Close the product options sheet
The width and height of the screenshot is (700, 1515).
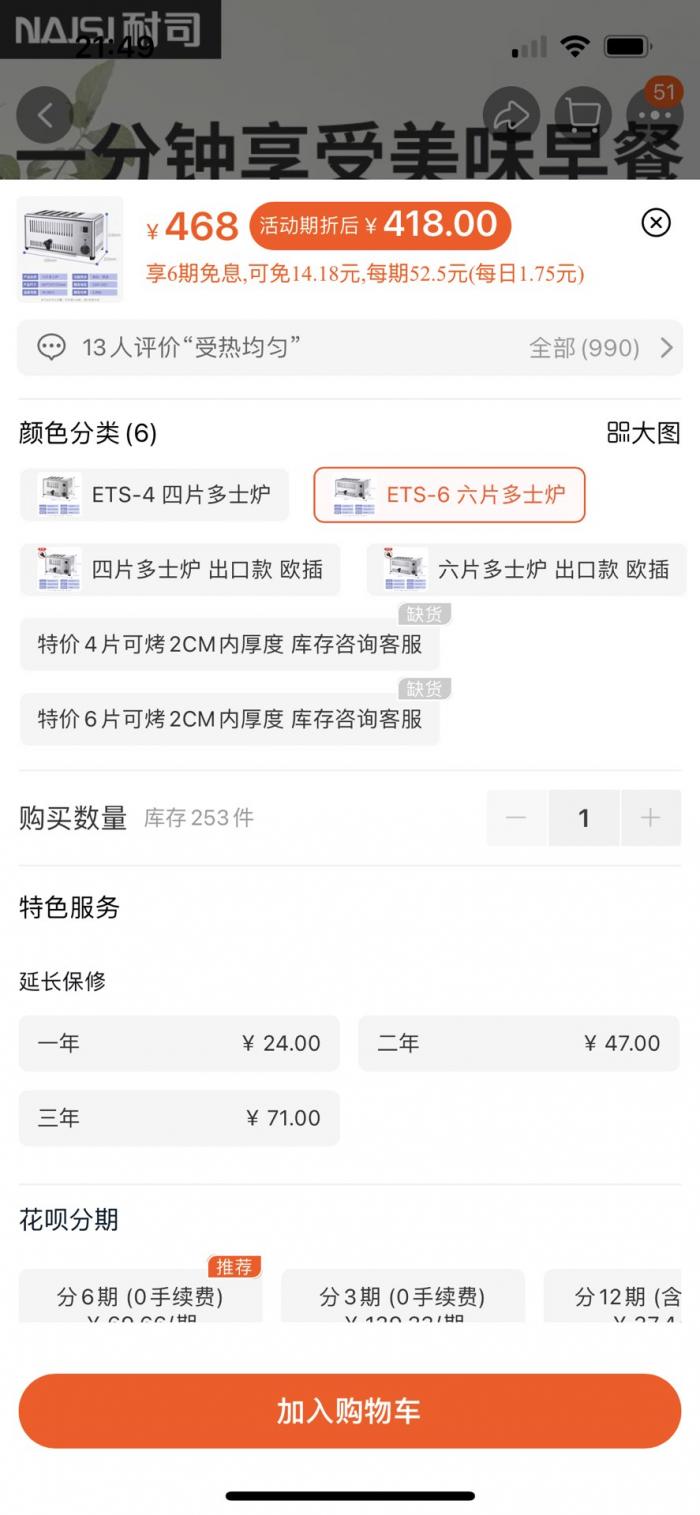656,222
